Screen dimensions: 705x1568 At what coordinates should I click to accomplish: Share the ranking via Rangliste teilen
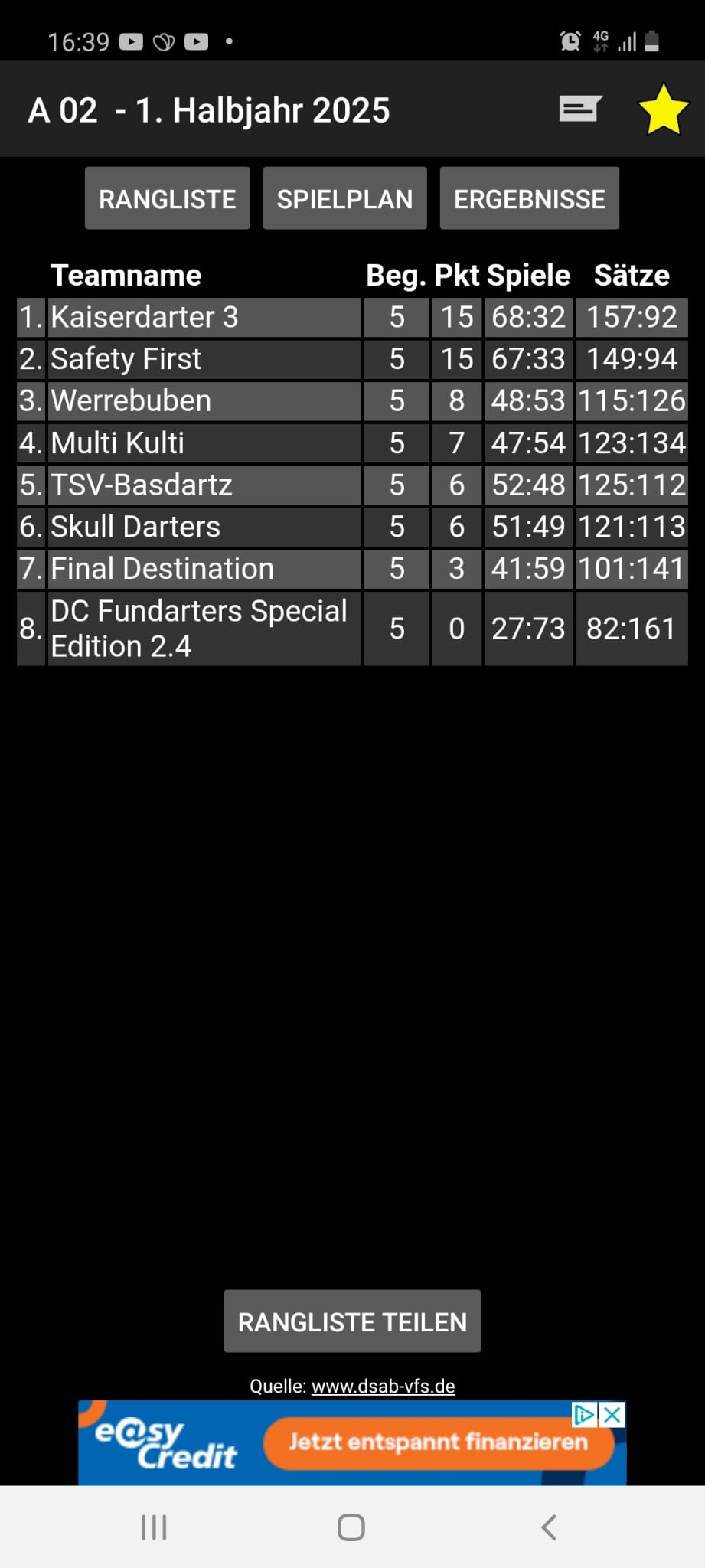352,1321
